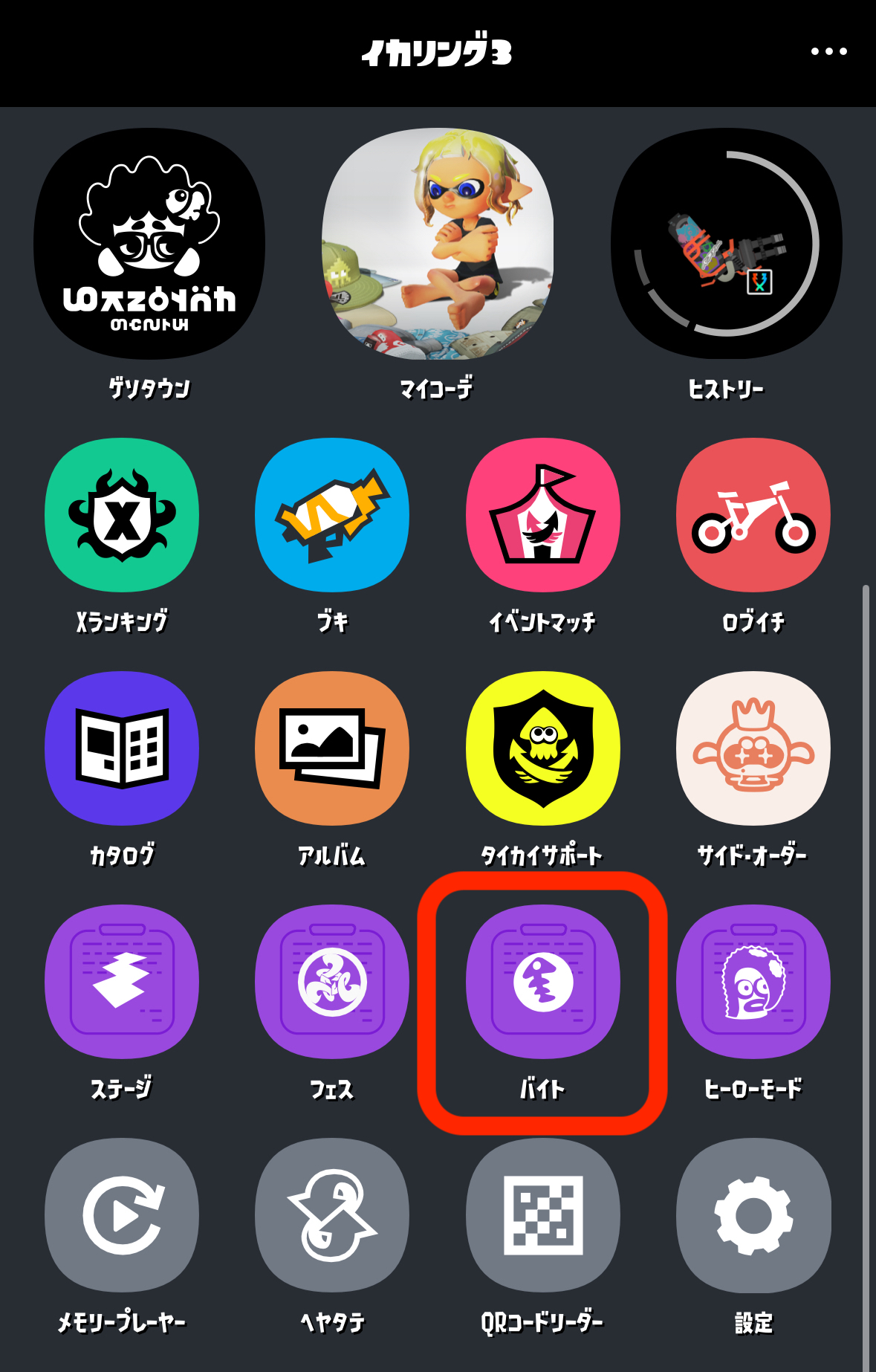Open イベントマッチ
Screen dimensions: 876x1372
coord(543,515)
